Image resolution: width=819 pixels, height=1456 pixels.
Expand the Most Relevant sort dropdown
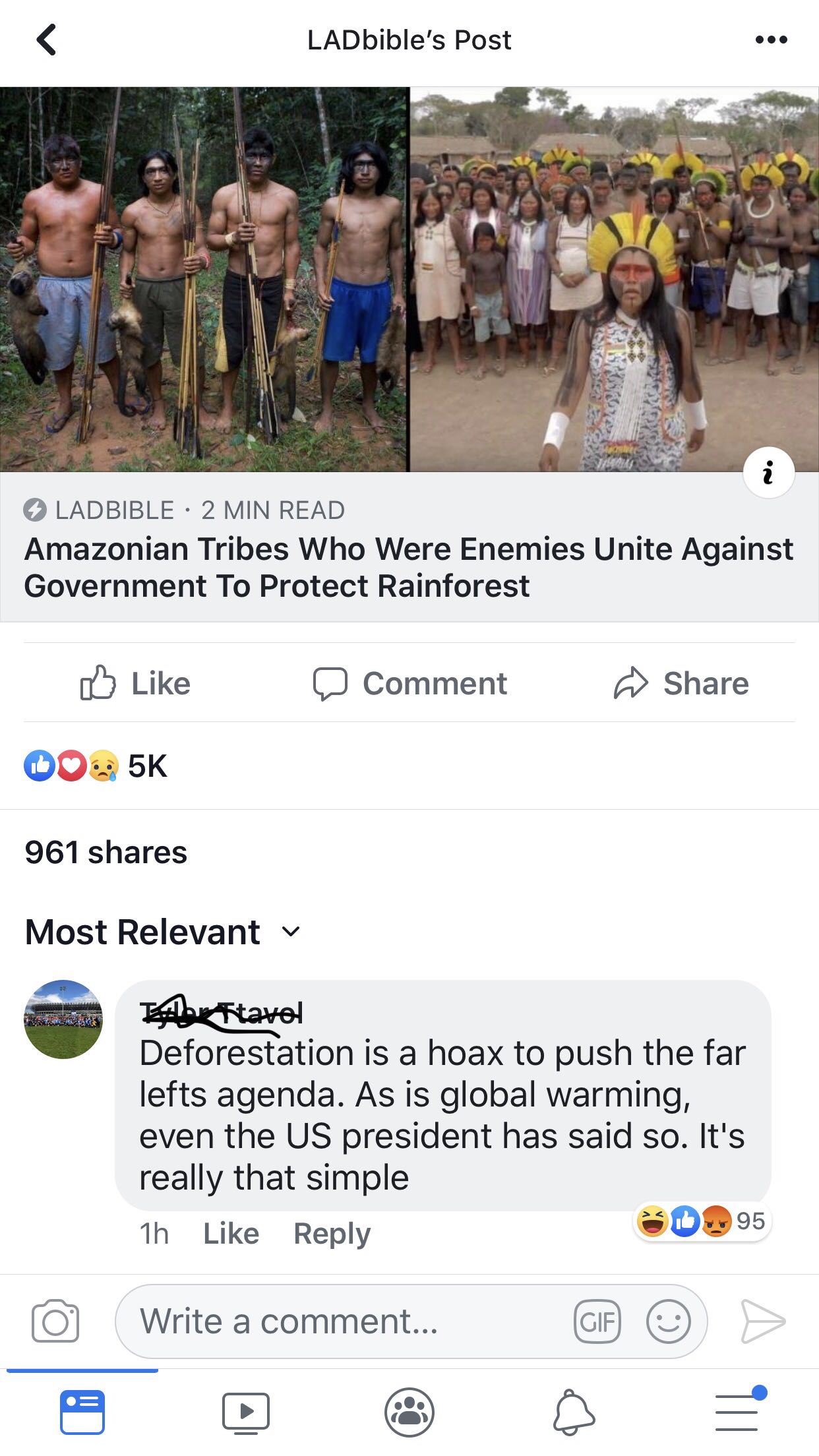pyautogui.click(x=162, y=932)
